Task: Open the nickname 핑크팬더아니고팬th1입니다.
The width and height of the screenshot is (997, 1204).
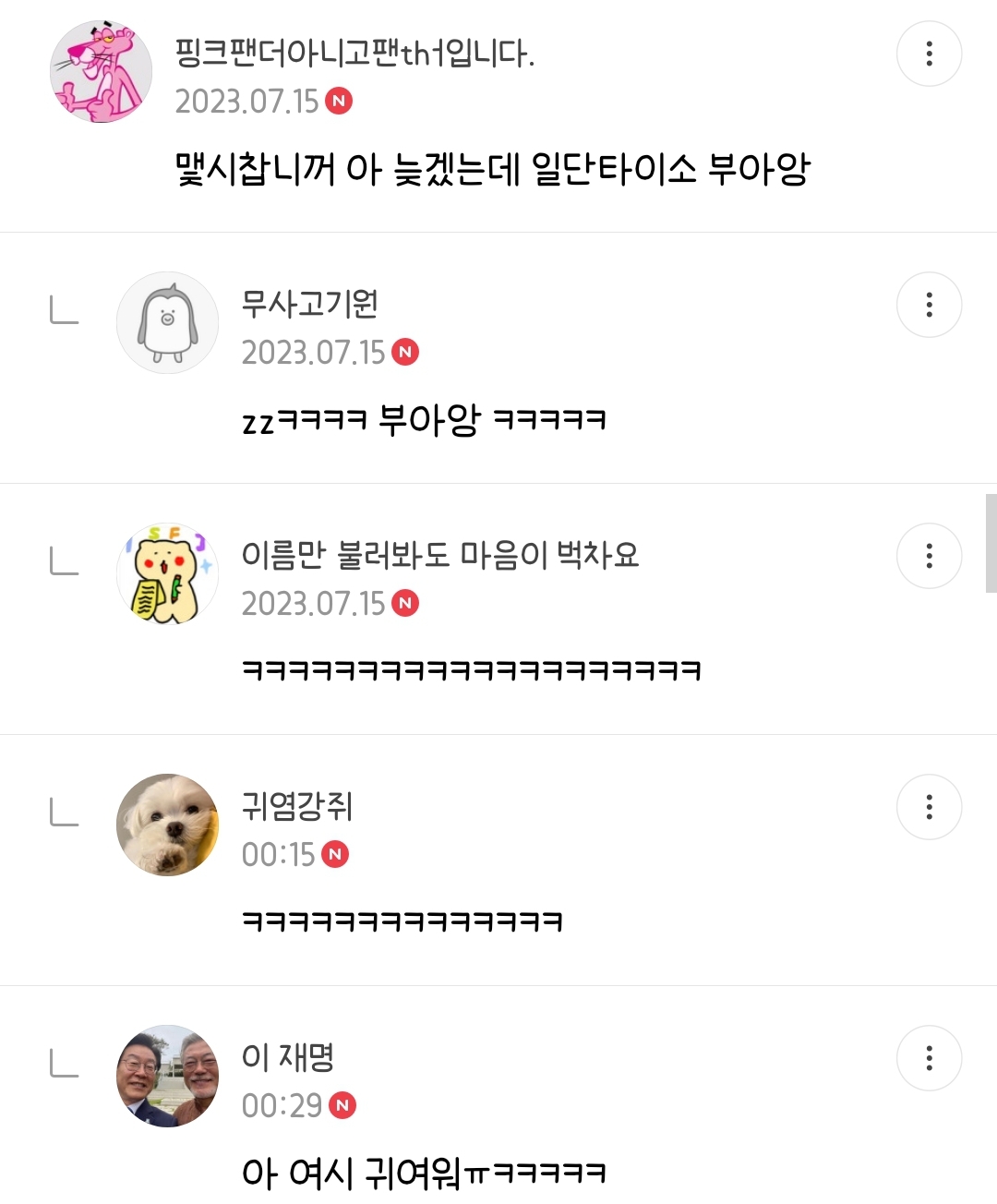Action: [354, 53]
